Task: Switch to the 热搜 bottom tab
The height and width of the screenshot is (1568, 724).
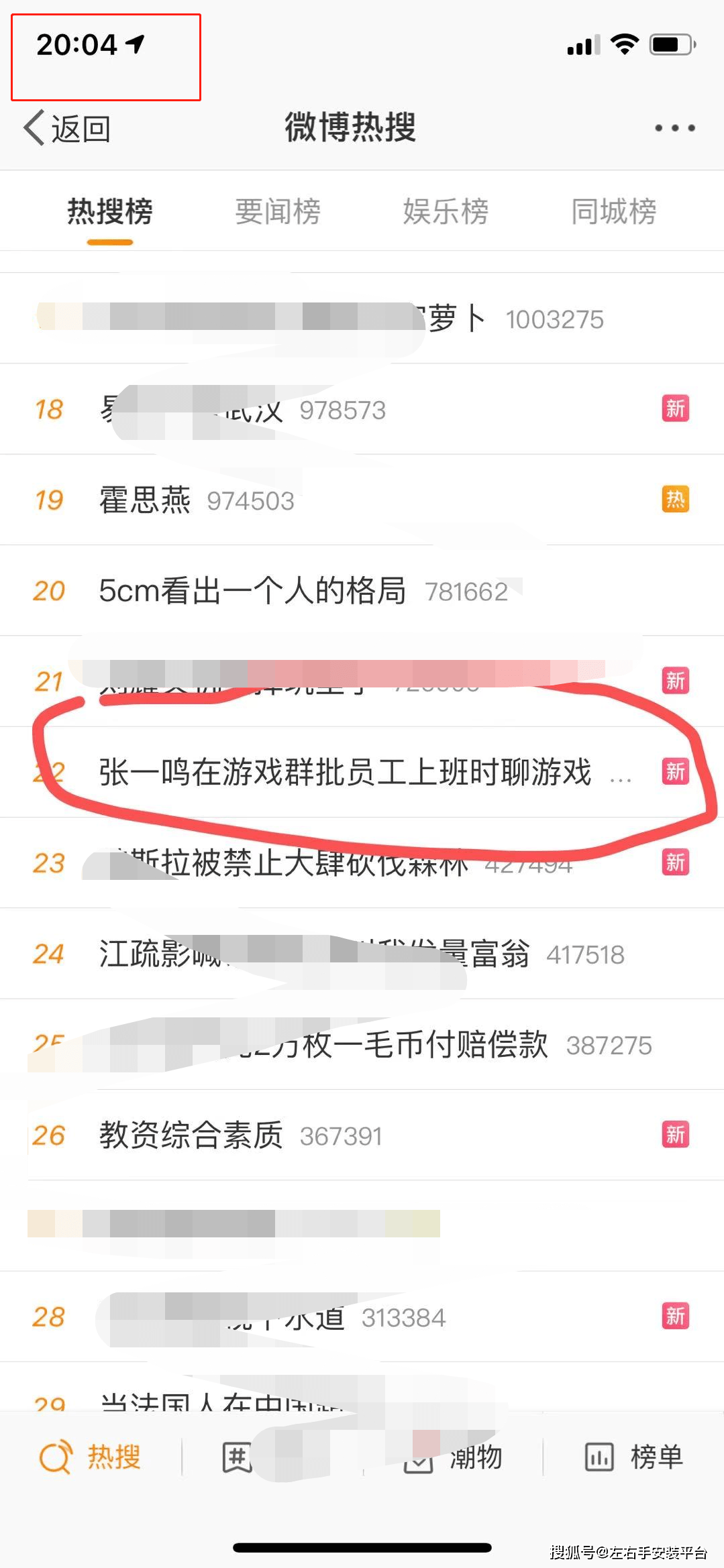Action: coord(91,1457)
